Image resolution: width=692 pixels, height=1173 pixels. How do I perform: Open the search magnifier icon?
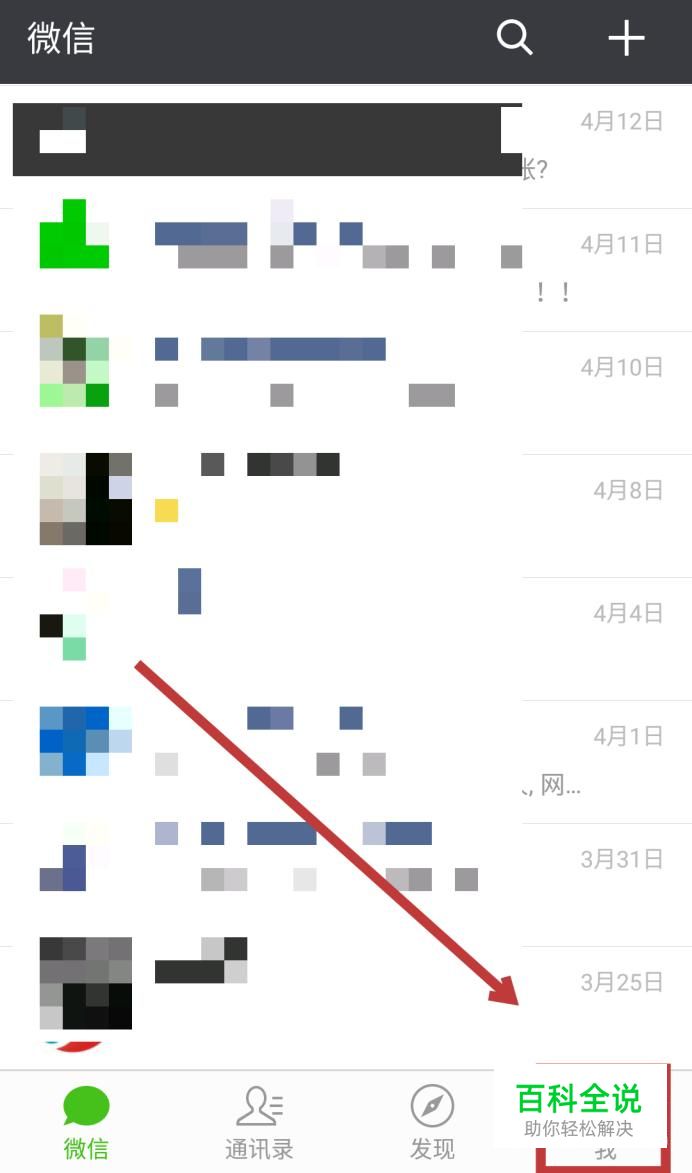(514, 37)
